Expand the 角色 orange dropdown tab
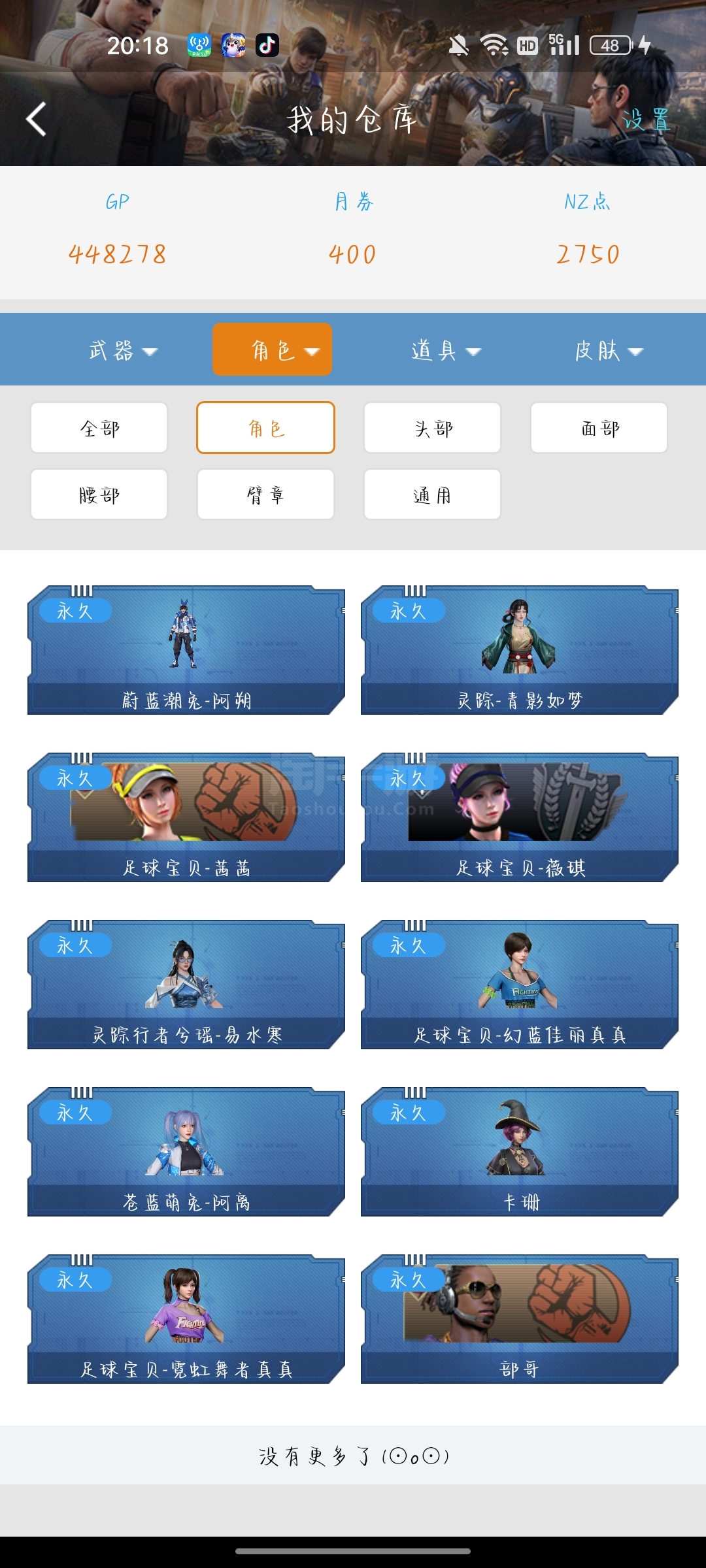 [x=272, y=350]
